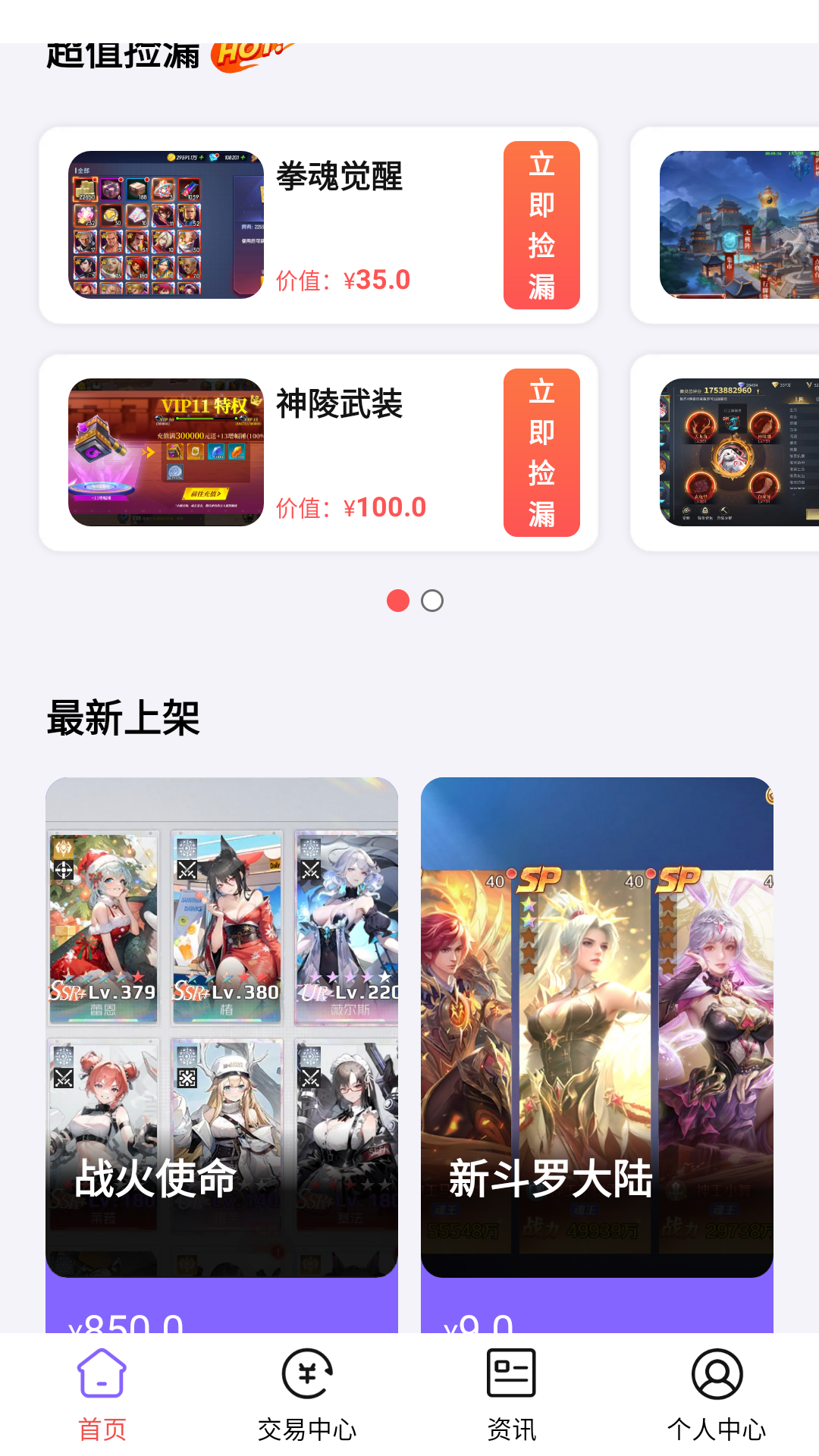Go to second page indicator dot
The height and width of the screenshot is (1456, 819).
(x=432, y=601)
